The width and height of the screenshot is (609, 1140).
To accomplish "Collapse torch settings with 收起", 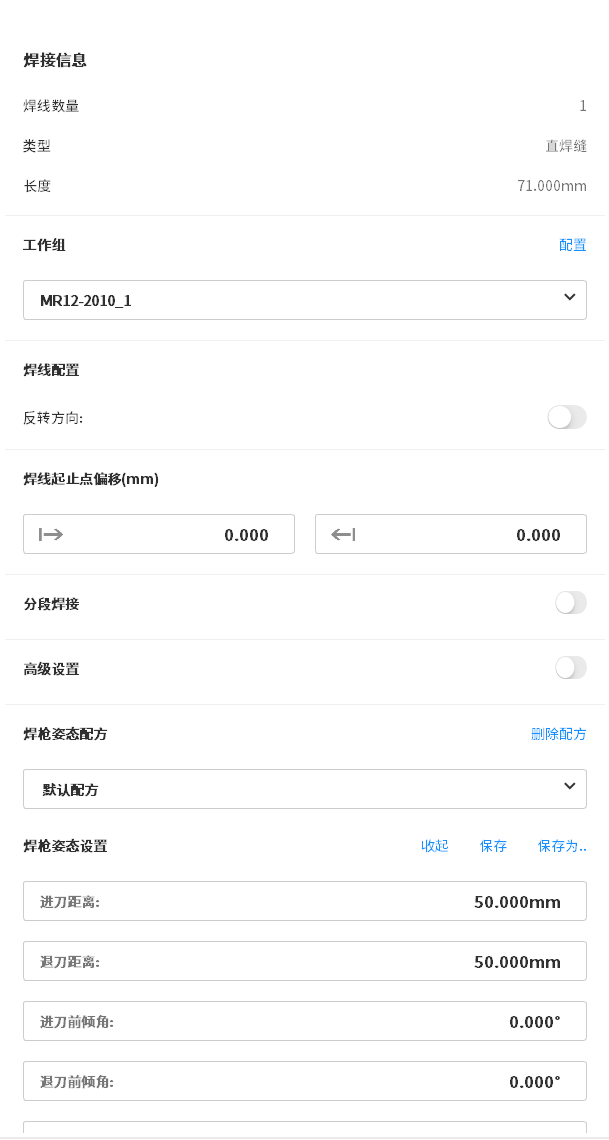I will tap(435, 846).
